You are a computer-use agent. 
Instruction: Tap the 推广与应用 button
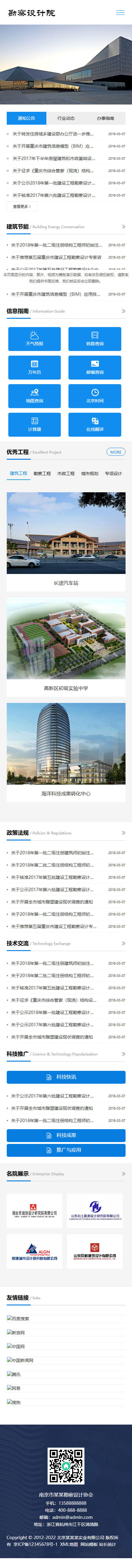point(66,1150)
